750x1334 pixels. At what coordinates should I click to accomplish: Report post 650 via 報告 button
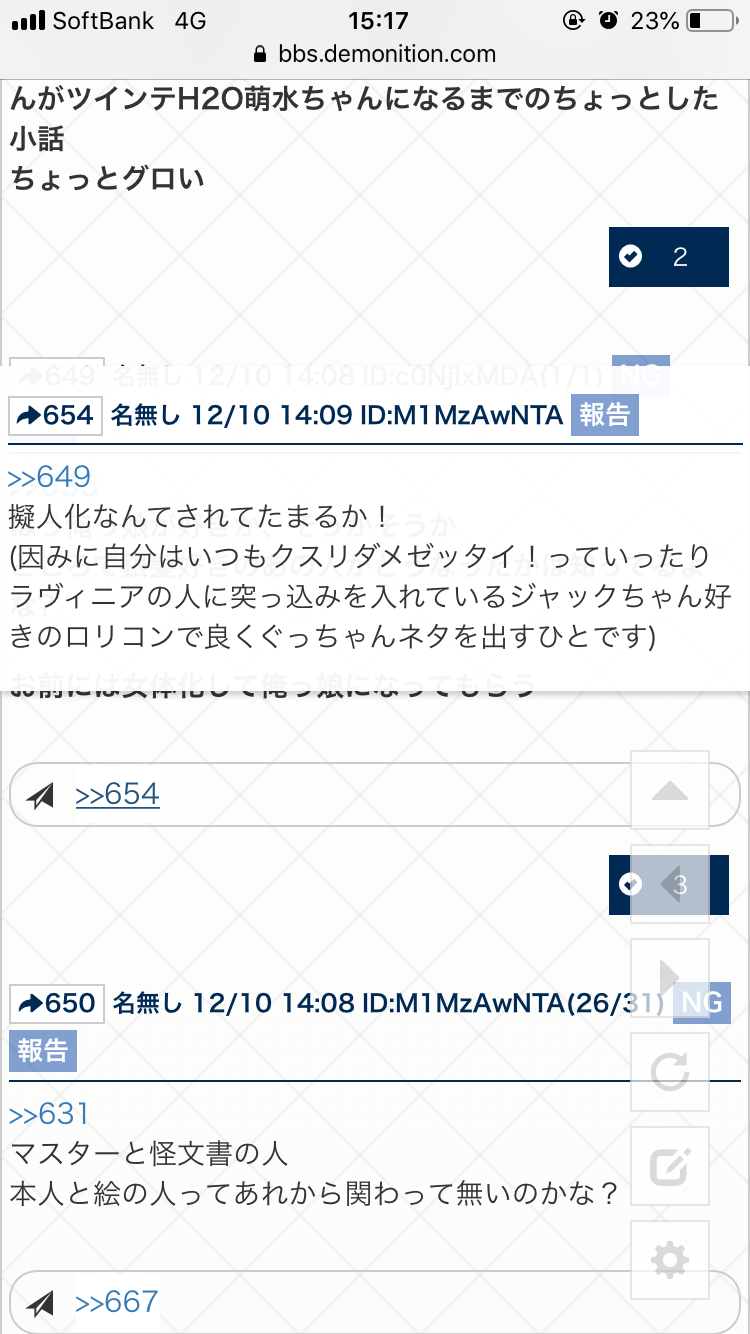click(x=43, y=1050)
